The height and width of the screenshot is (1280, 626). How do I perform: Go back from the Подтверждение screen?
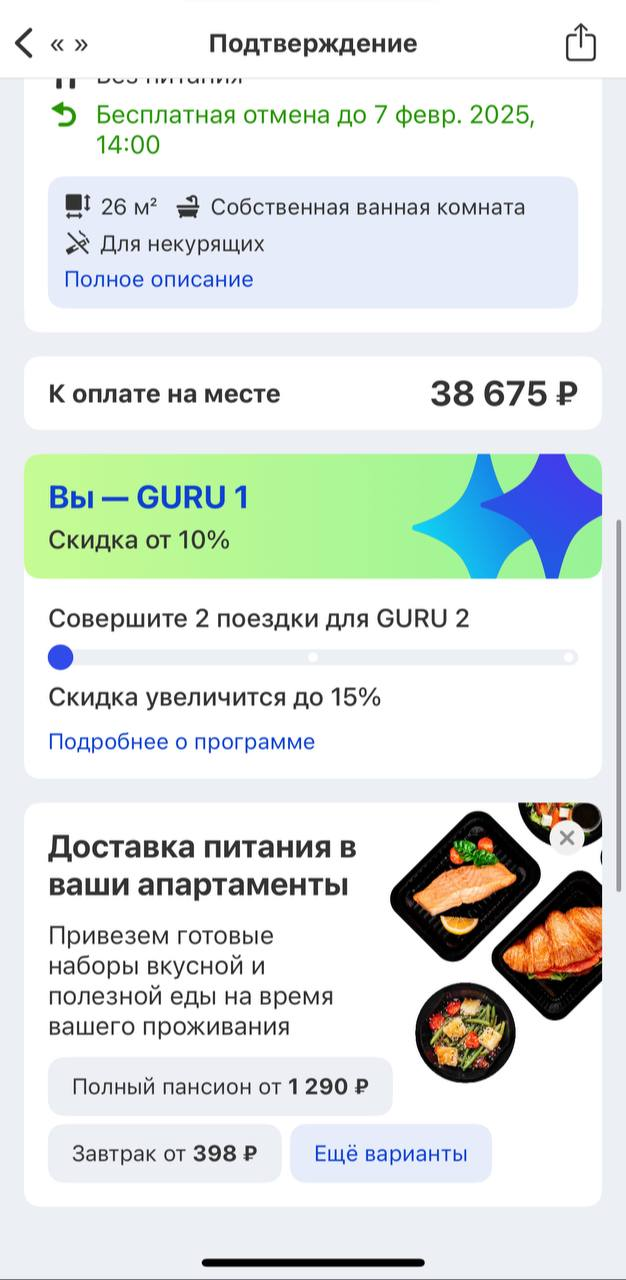click(x=24, y=43)
